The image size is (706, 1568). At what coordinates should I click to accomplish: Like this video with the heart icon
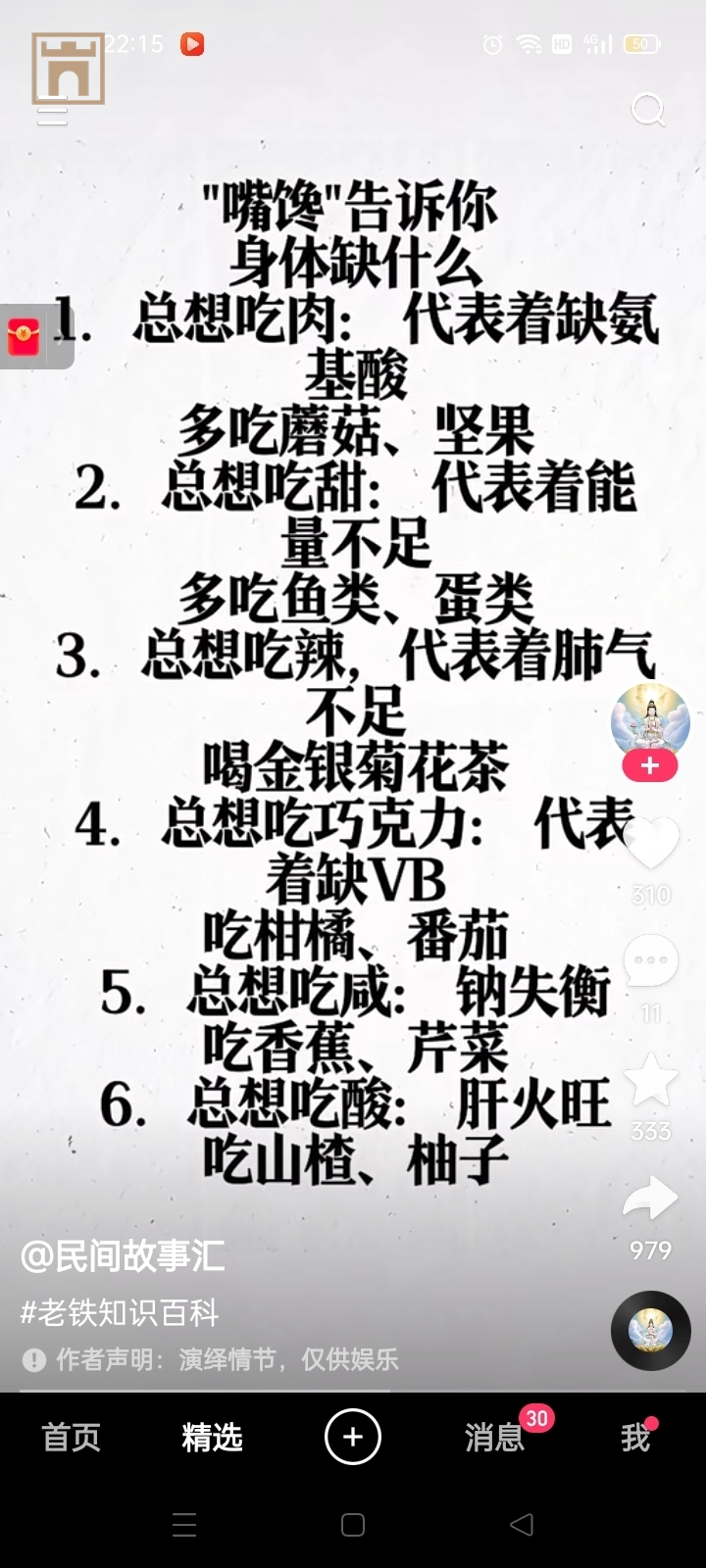(651, 843)
